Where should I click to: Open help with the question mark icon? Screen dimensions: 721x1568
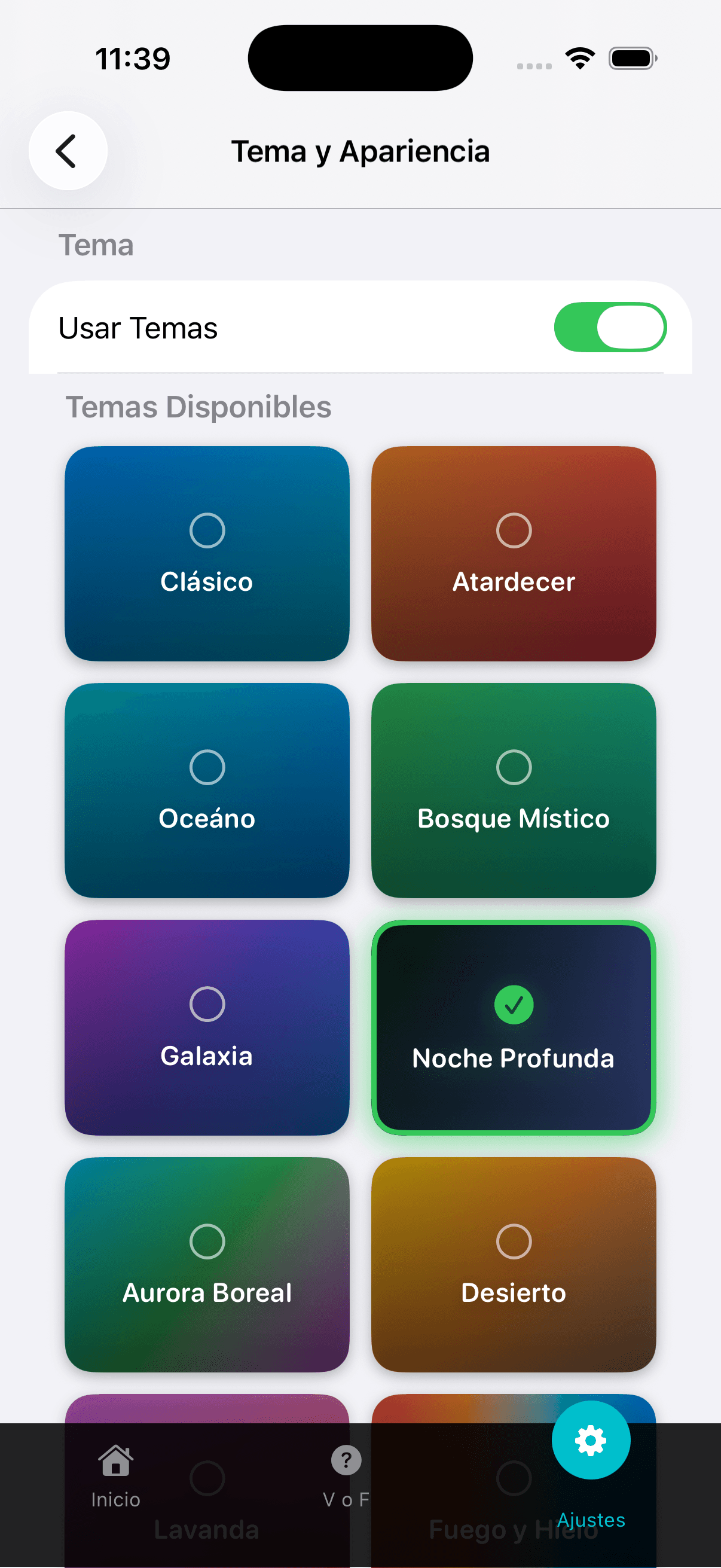pyautogui.click(x=345, y=1461)
